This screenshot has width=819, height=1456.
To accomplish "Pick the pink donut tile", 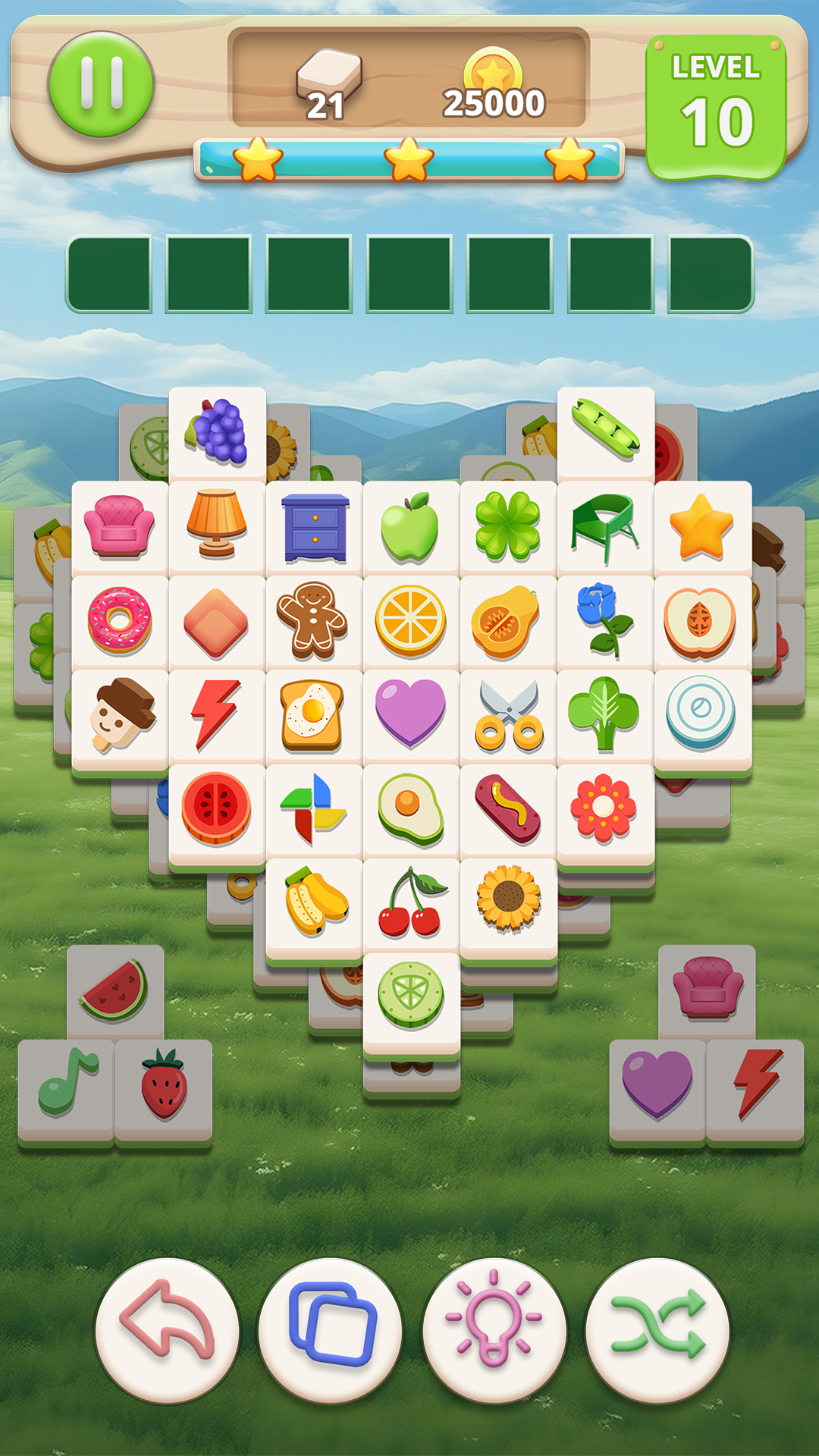I will point(120,620).
